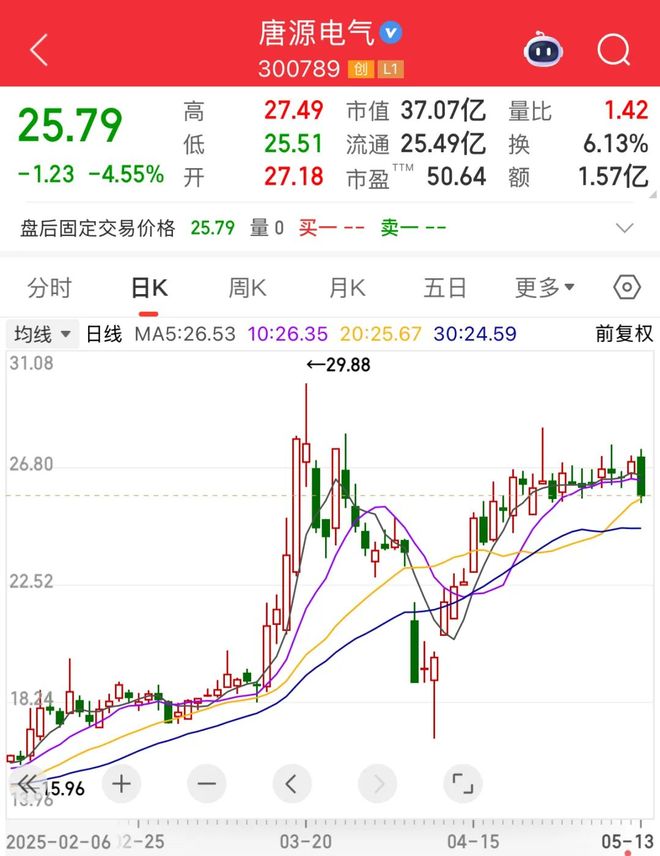Move chart to next candle
The image size is (660, 856).
(x=377, y=783)
